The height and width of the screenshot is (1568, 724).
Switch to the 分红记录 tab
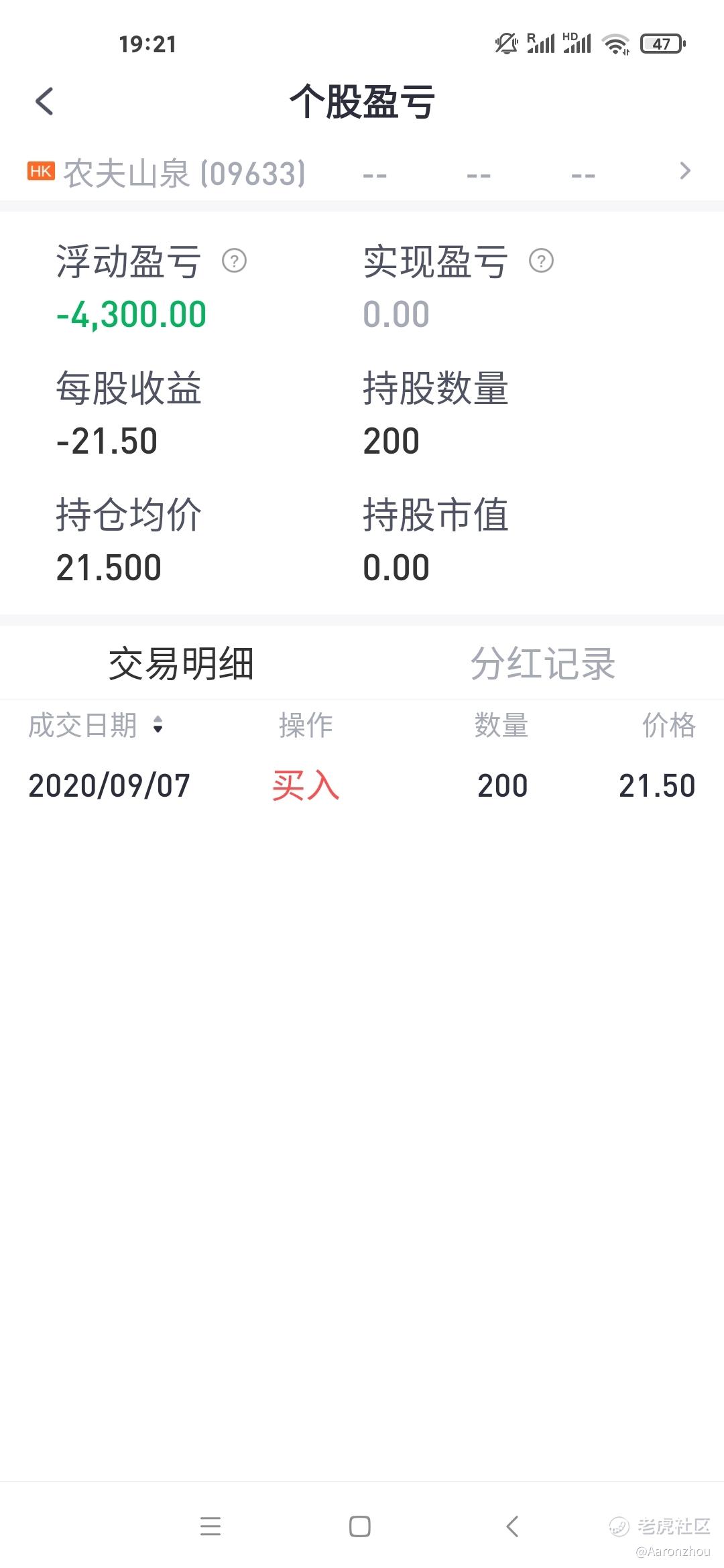pyautogui.click(x=542, y=663)
